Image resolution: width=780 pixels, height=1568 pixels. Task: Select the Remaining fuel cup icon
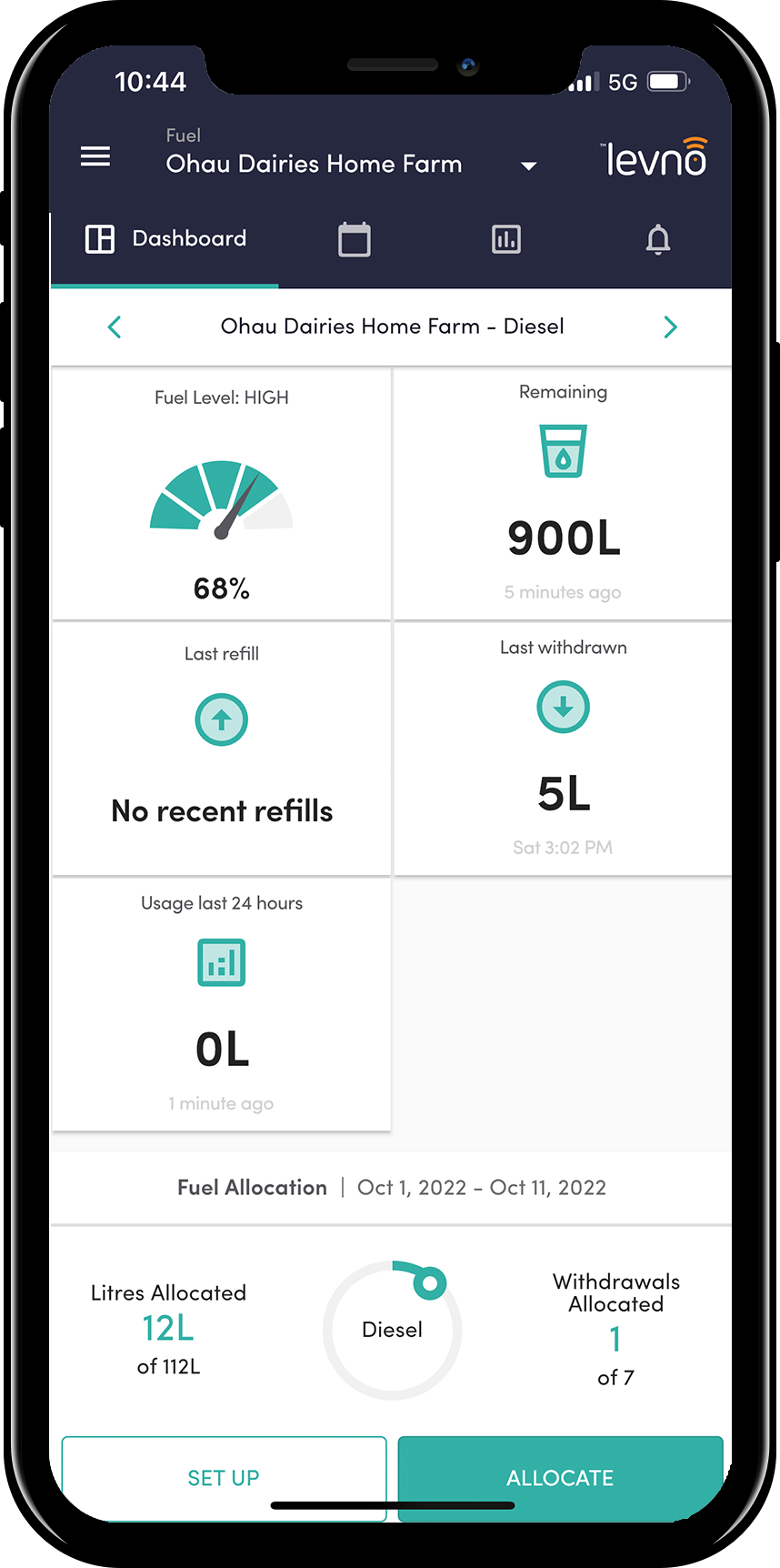tap(563, 448)
